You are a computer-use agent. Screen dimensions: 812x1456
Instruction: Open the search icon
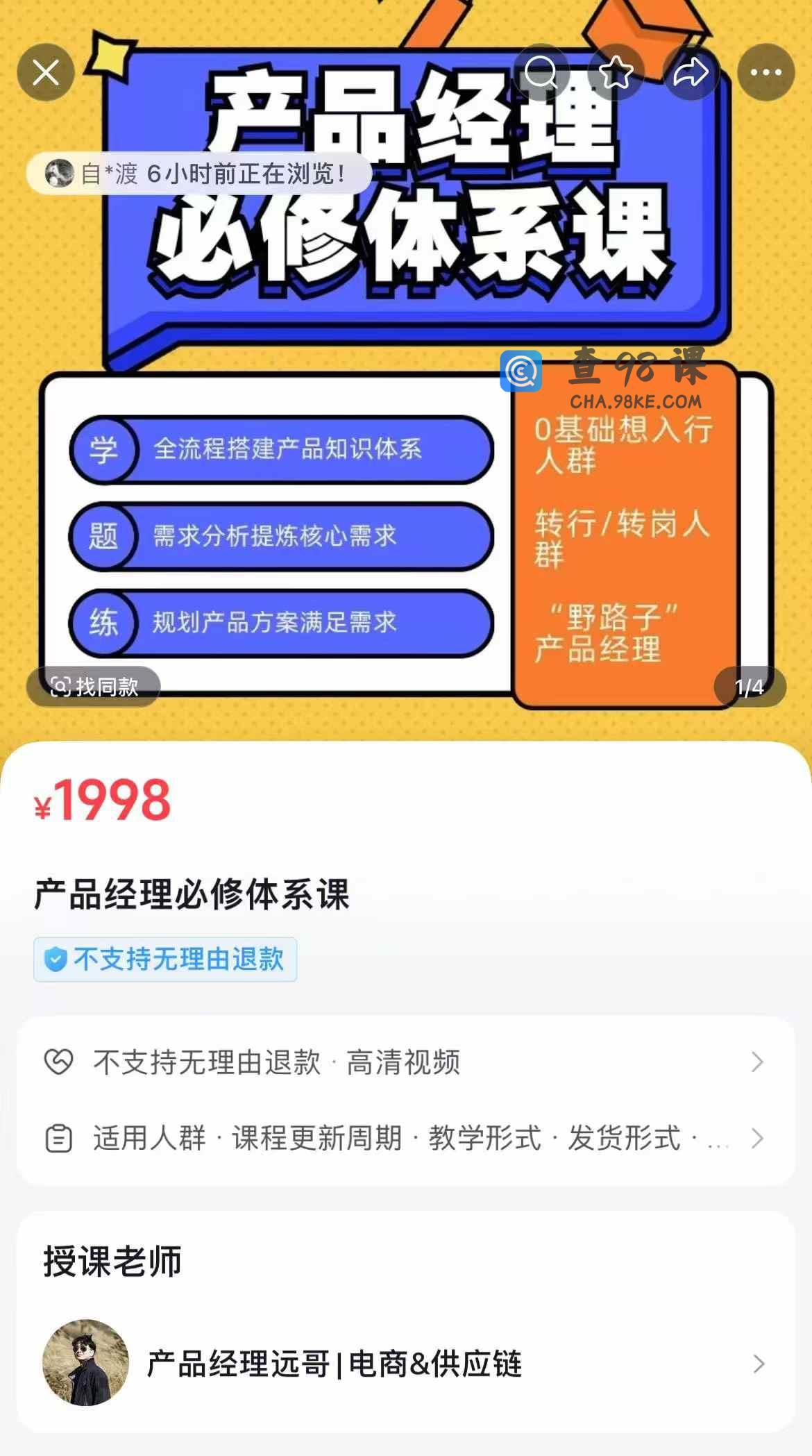[x=541, y=72]
